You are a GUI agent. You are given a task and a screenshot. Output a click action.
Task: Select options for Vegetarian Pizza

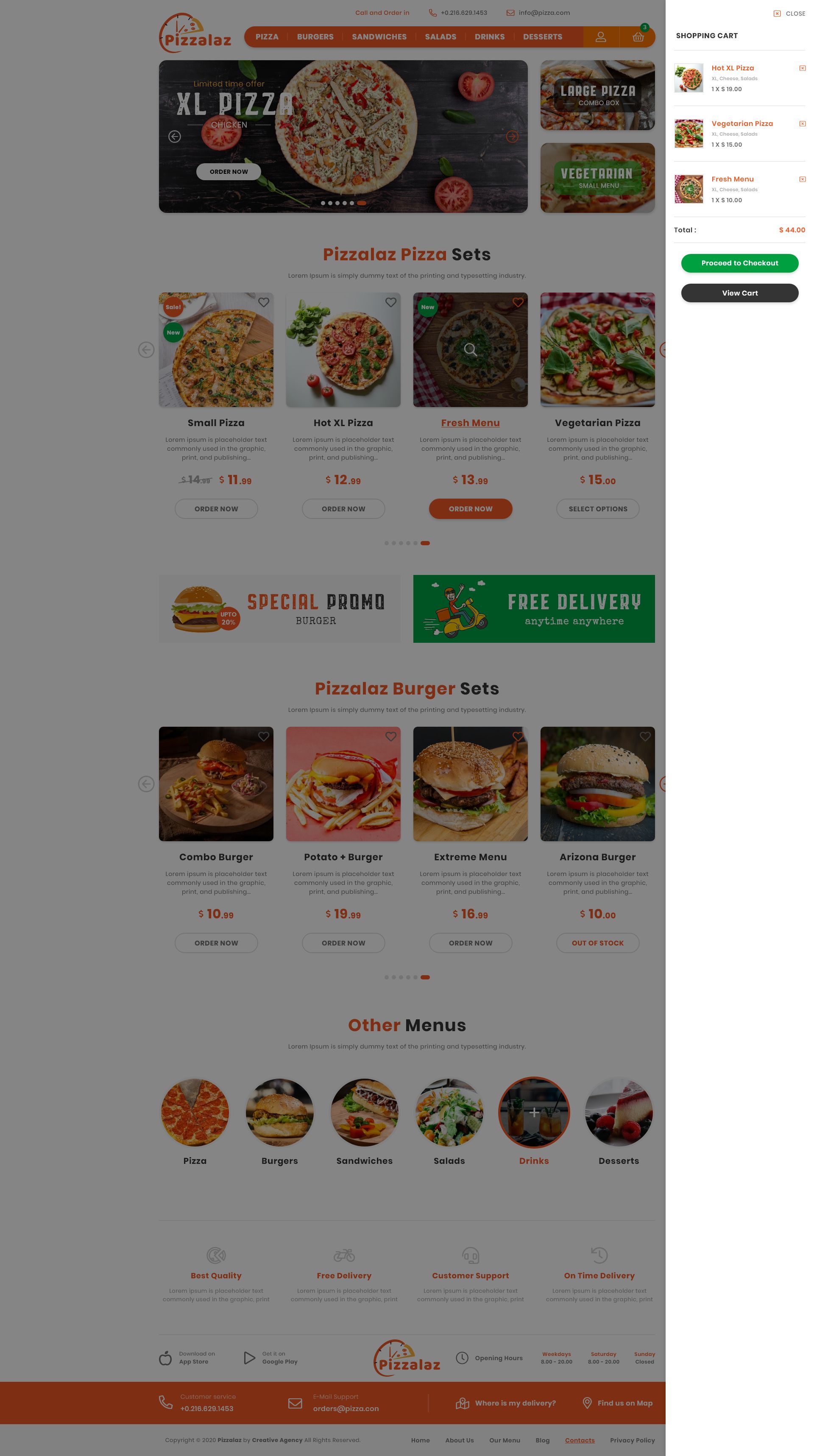pyautogui.click(x=597, y=509)
